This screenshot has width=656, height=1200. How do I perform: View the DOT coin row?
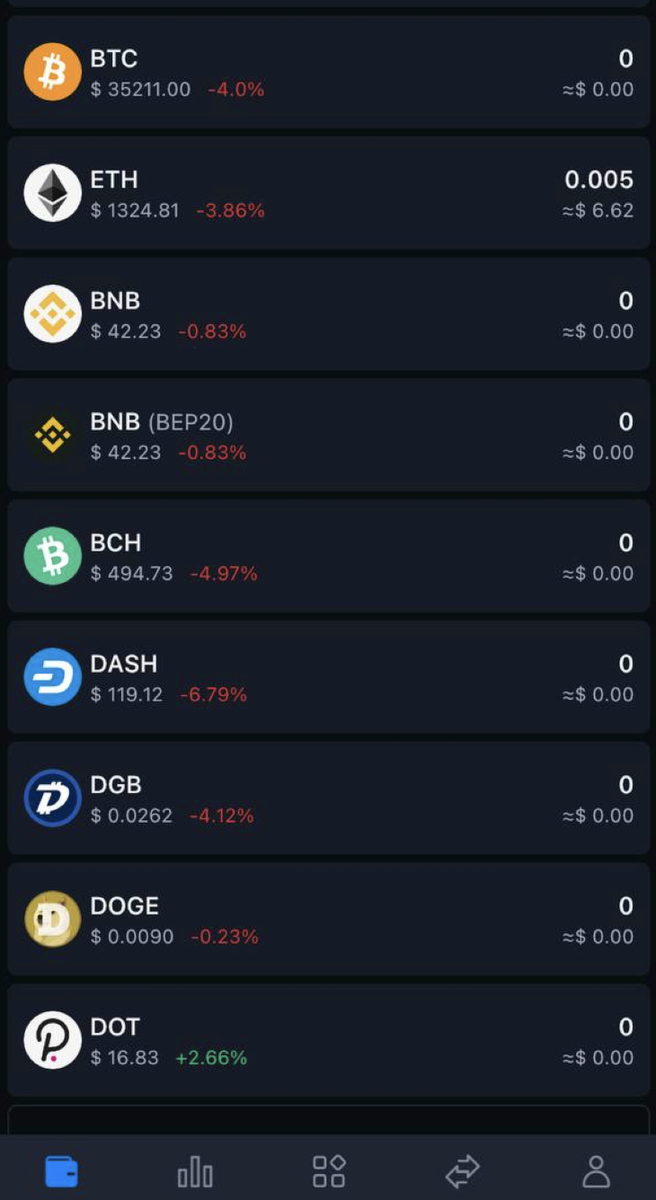point(328,1041)
